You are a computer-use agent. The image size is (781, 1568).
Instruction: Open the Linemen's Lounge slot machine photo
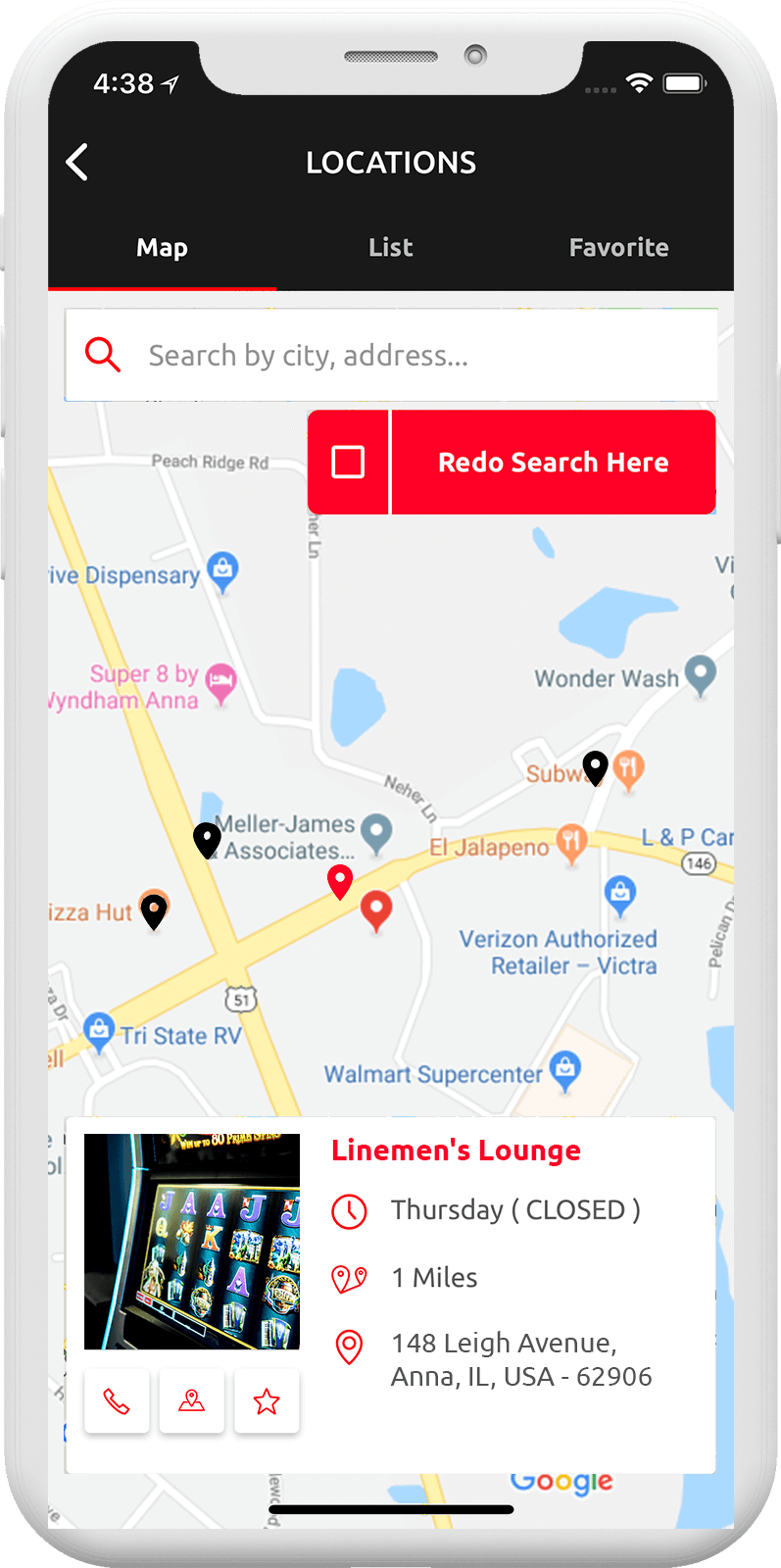click(192, 1242)
